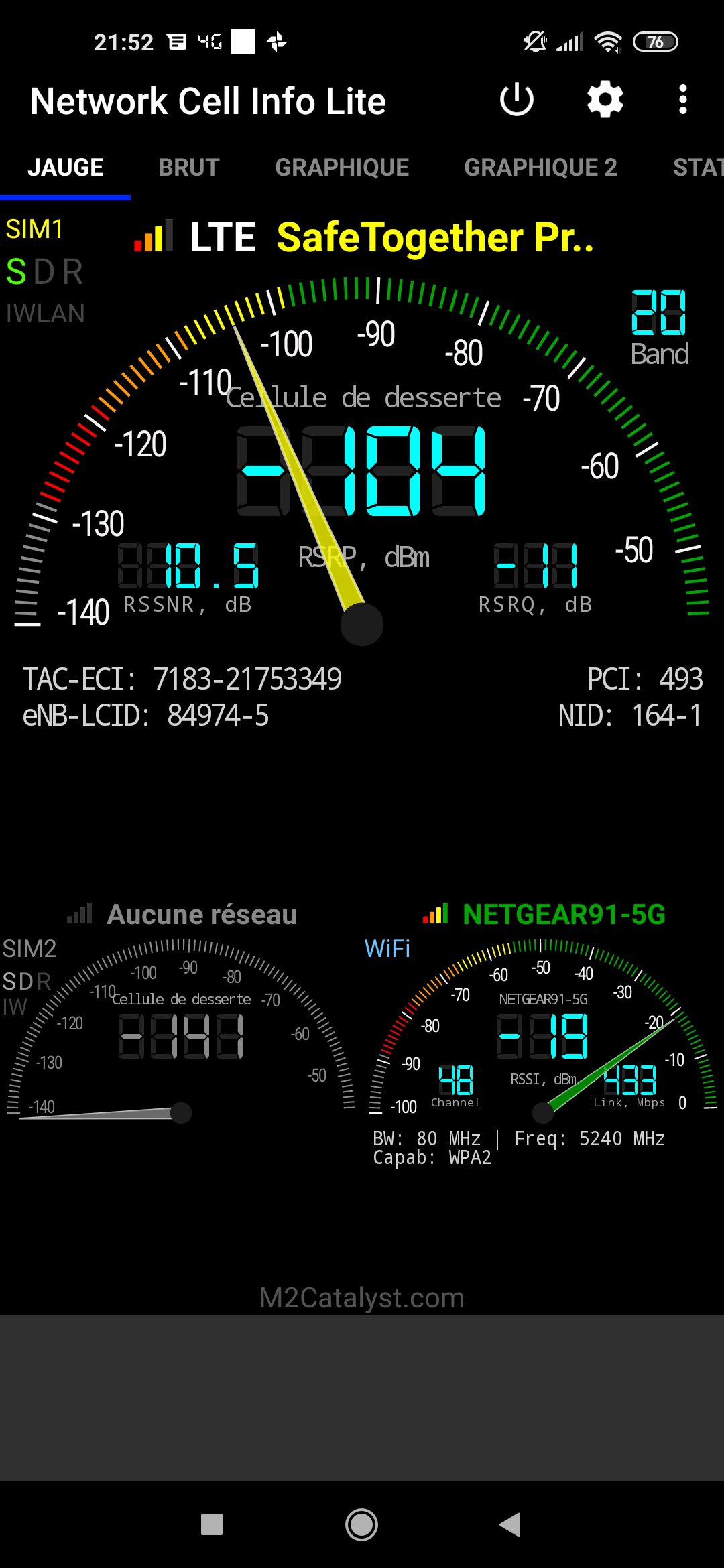This screenshot has width=724, height=1568.
Task: Tap the power icon in app bar
Action: tap(517, 101)
